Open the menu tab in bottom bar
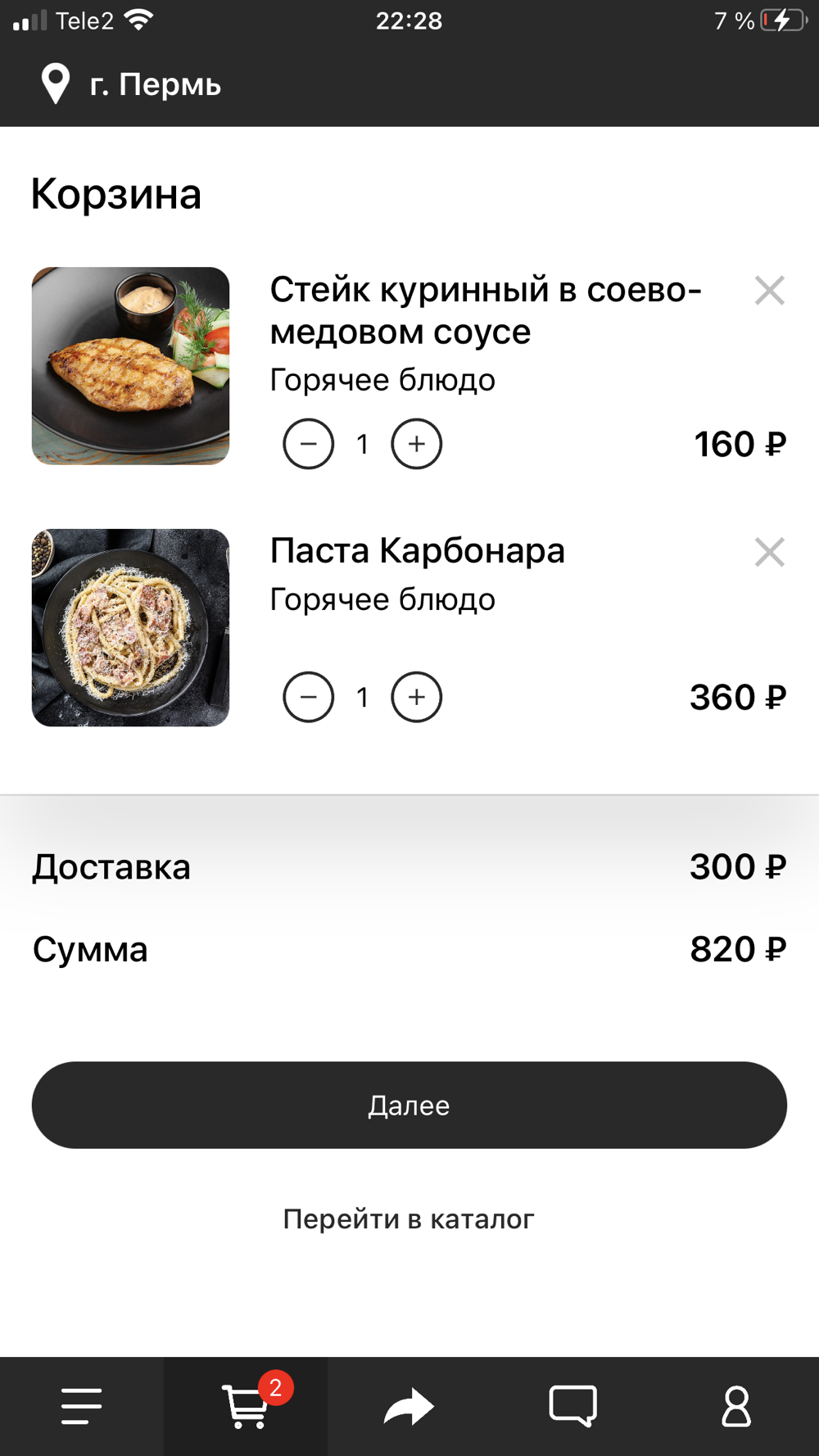Viewport: 819px width, 1456px height. tap(82, 1406)
